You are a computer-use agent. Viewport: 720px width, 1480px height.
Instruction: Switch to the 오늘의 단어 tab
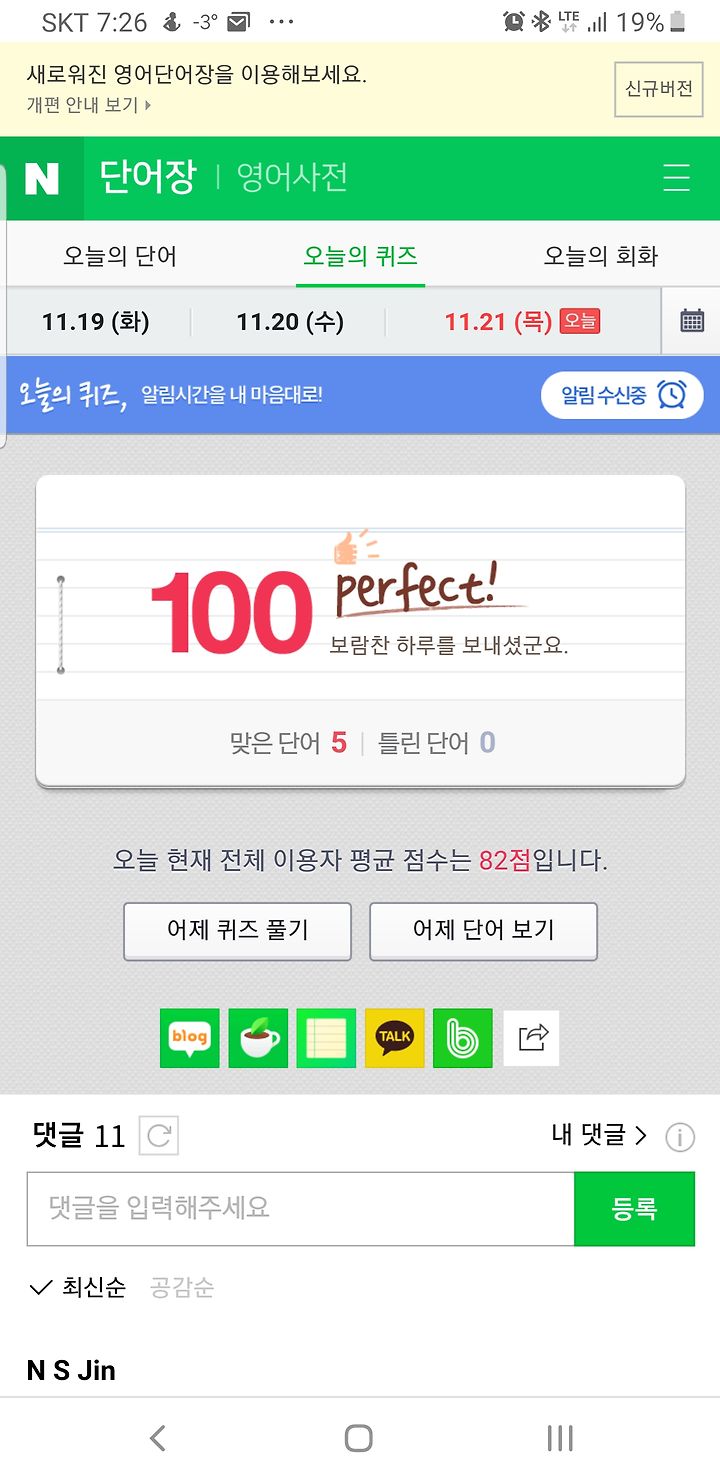click(x=120, y=256)
